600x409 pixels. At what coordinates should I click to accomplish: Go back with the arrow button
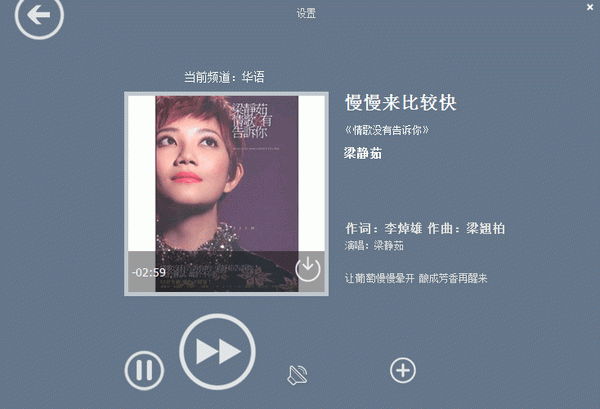coord(39,16)
